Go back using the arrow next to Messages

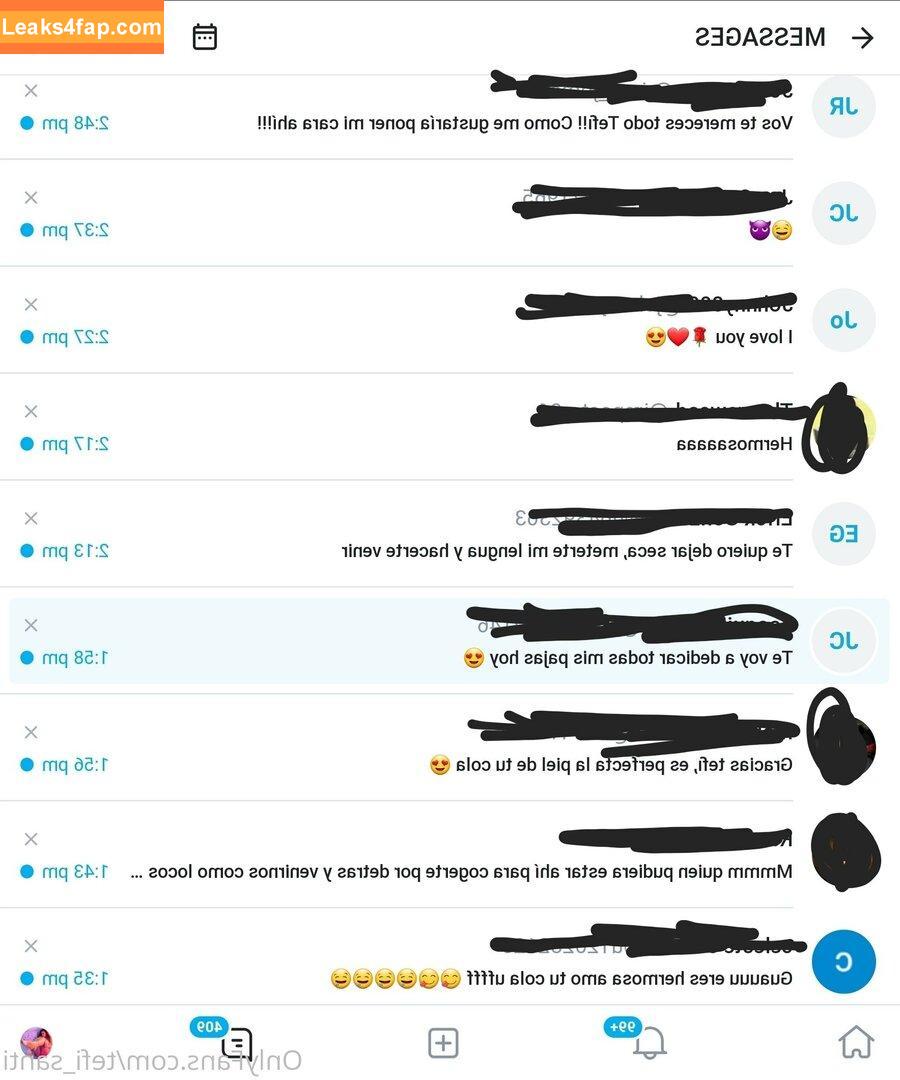coord(862,38)
